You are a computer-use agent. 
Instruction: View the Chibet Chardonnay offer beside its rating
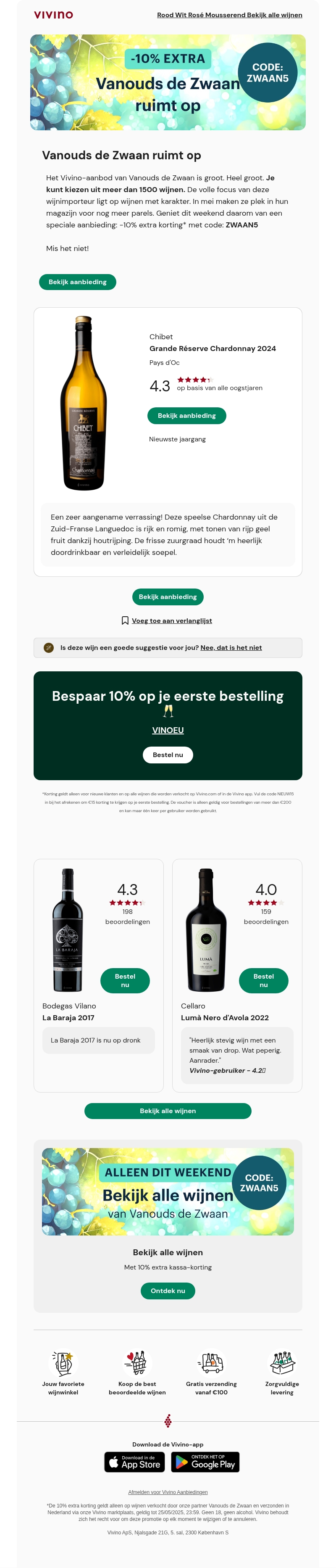pyautogui.click(x=186, y=416)
